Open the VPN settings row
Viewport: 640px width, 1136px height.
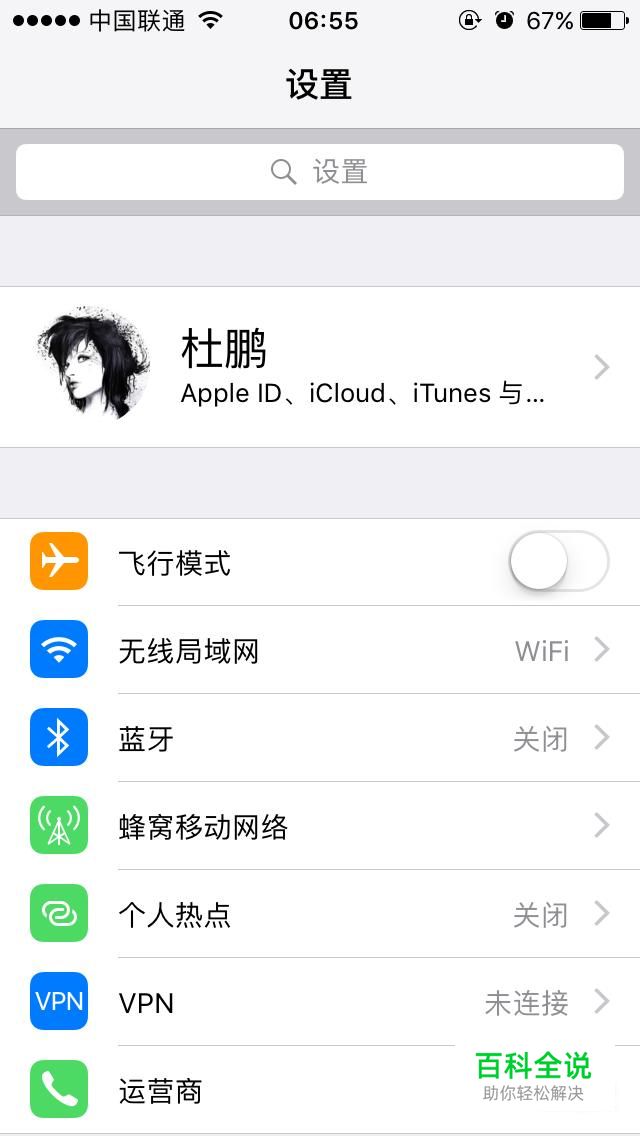point(320,1002)
